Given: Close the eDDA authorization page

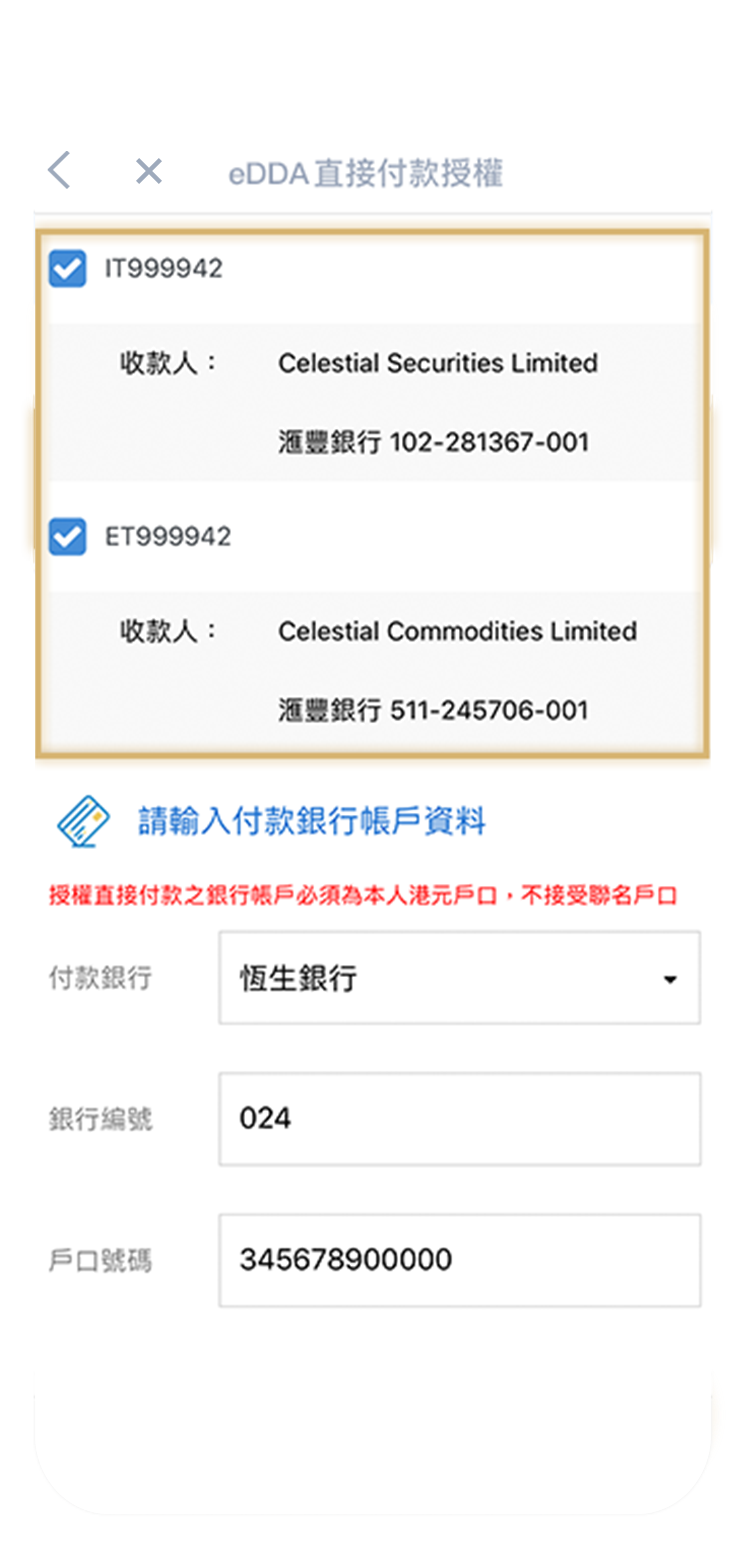Looking at the screenshot, I should click(148, 172).
